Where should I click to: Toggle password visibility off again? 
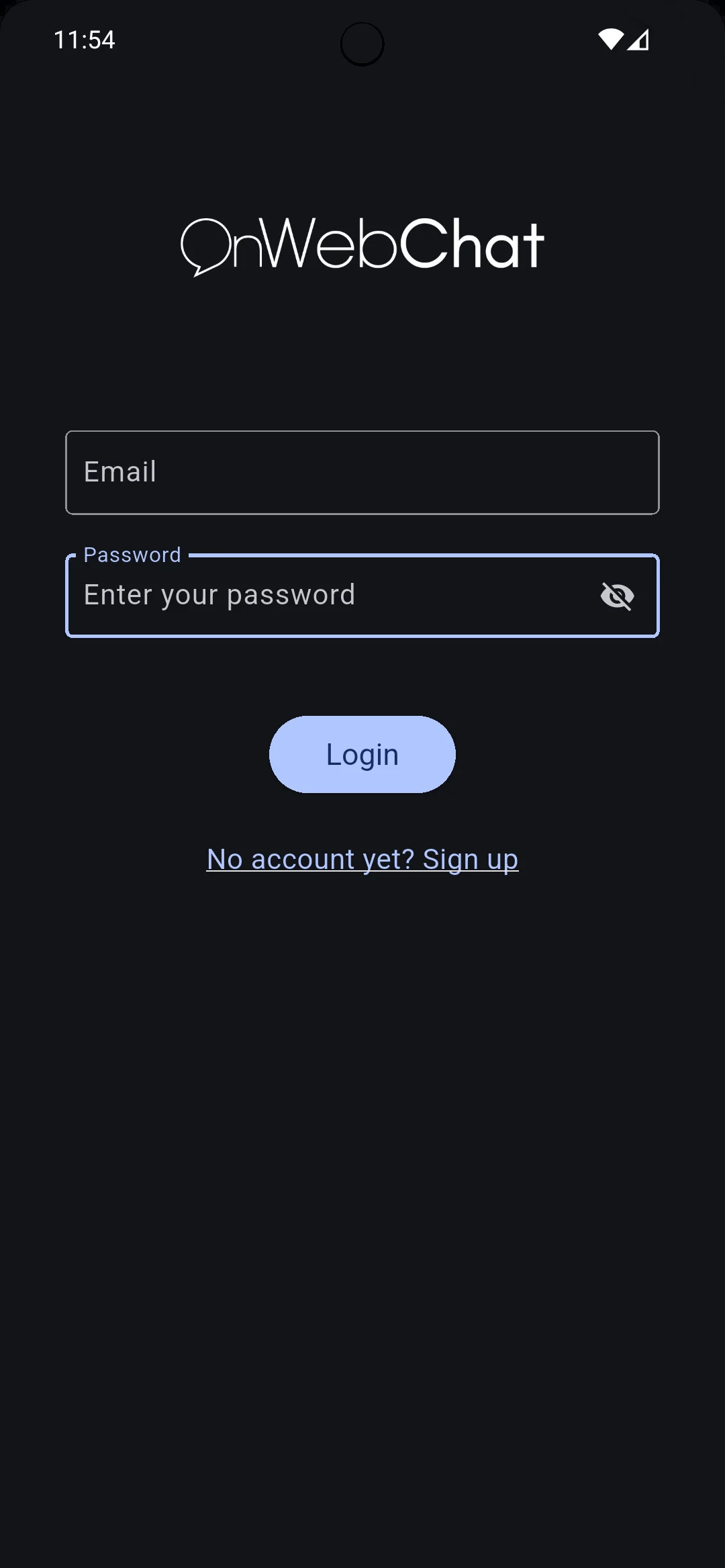coord(618,595)
